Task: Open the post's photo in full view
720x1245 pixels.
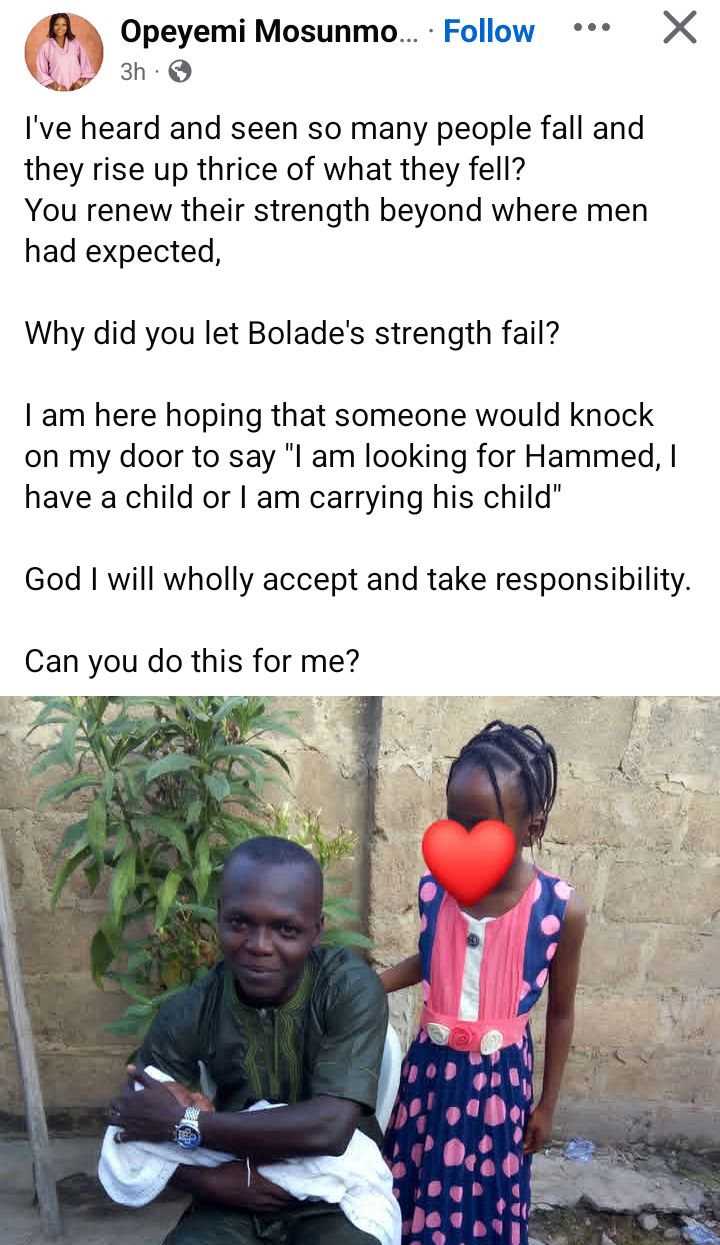Action: [x=360, y=970]
